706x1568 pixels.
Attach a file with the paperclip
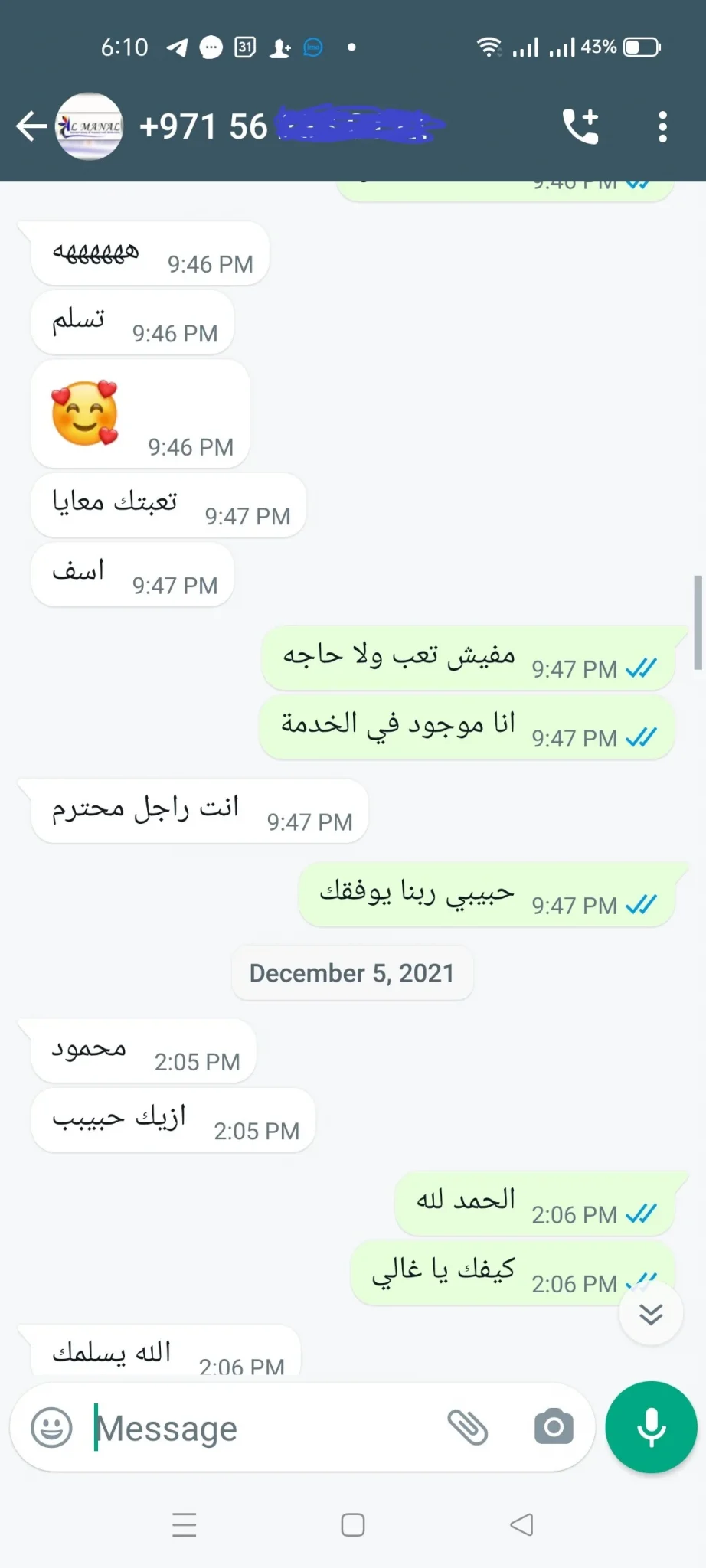[x=468, y=1427]
